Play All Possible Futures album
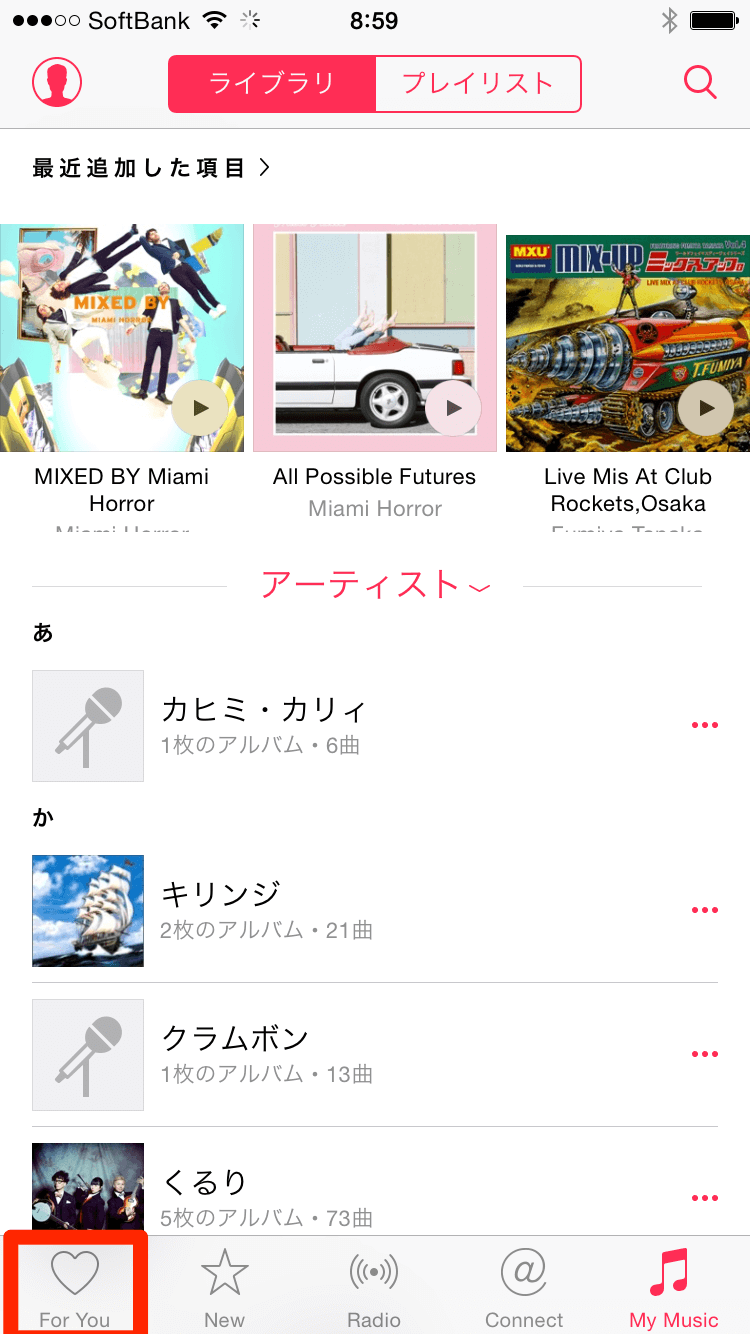This screenshot has width=750, height=1334. [x=453, y=408]
